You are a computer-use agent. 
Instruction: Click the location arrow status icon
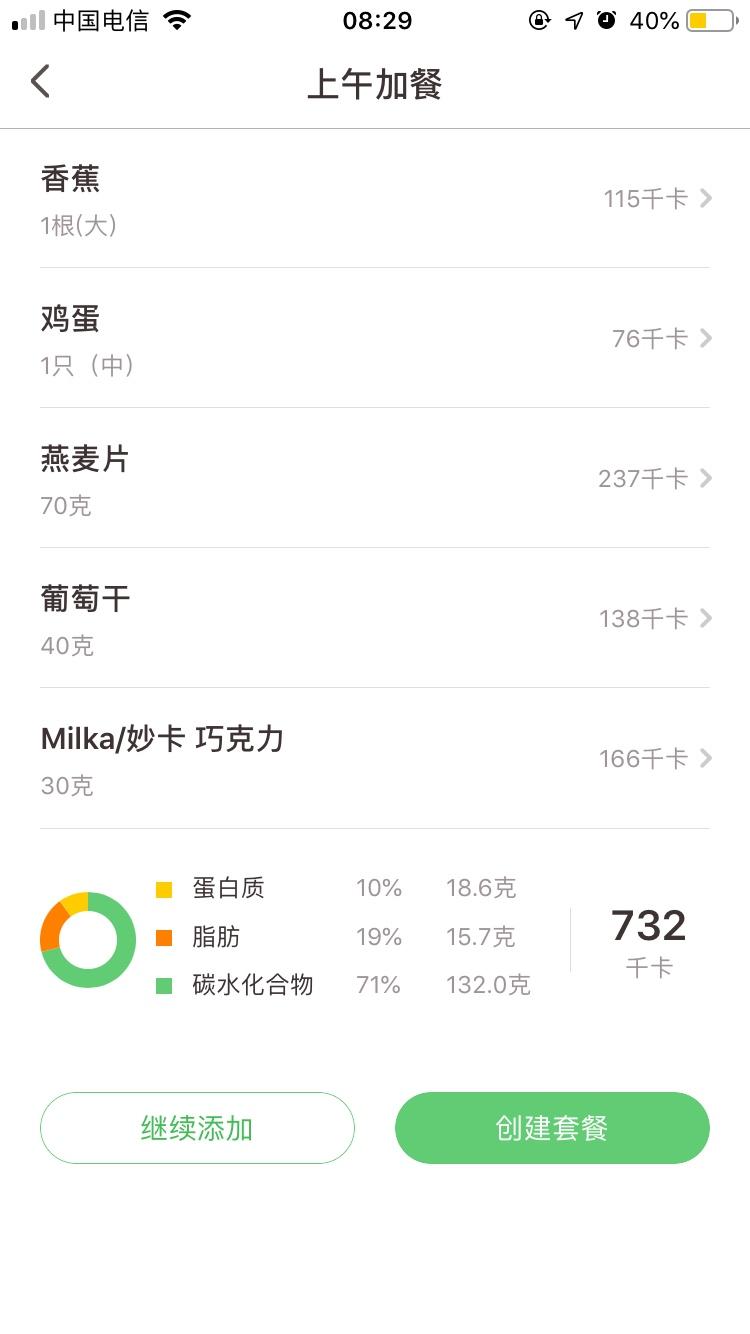573,19
